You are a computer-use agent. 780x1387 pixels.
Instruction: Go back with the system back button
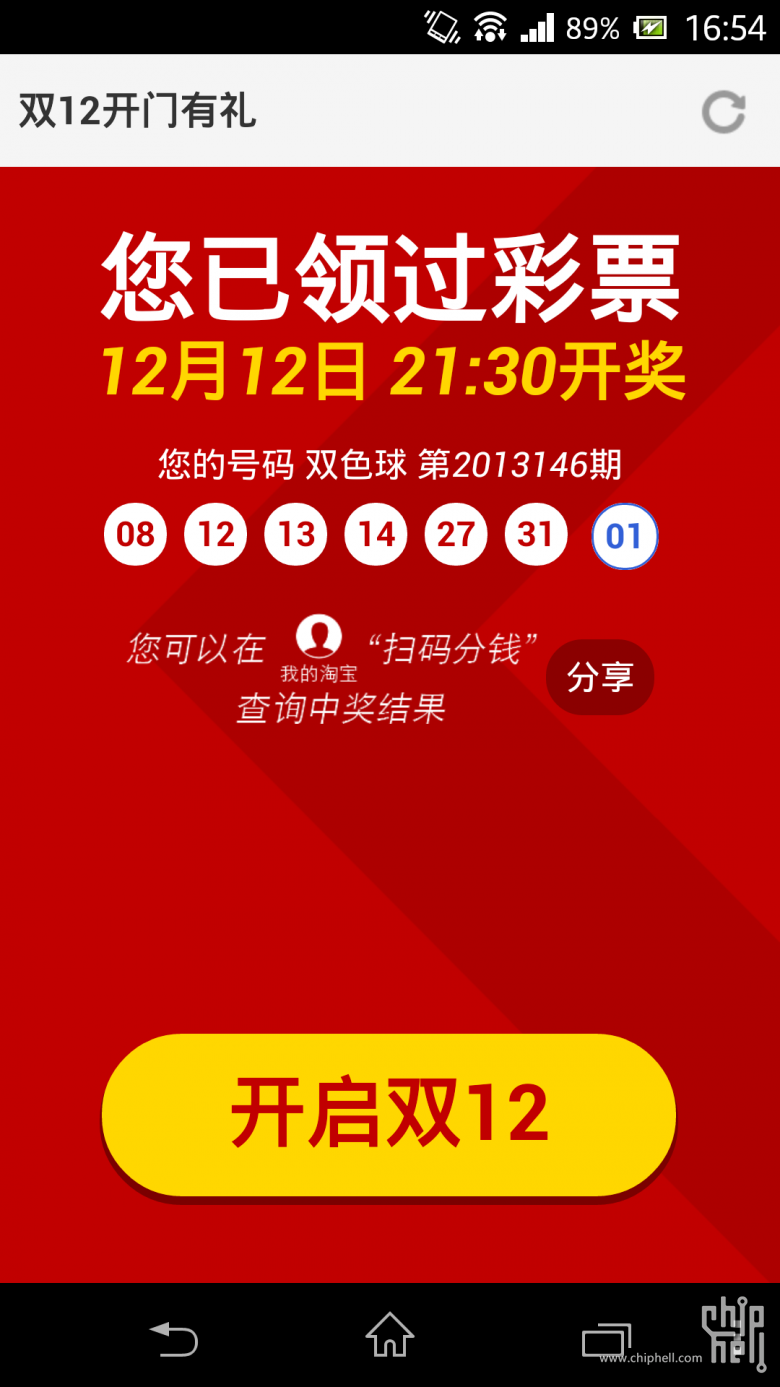coord(174,1338)
